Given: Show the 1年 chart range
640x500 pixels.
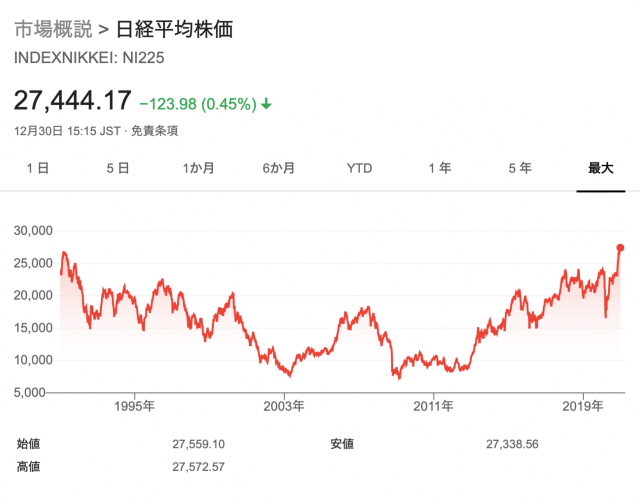Looking at the screenshot, I should point(439,168).
